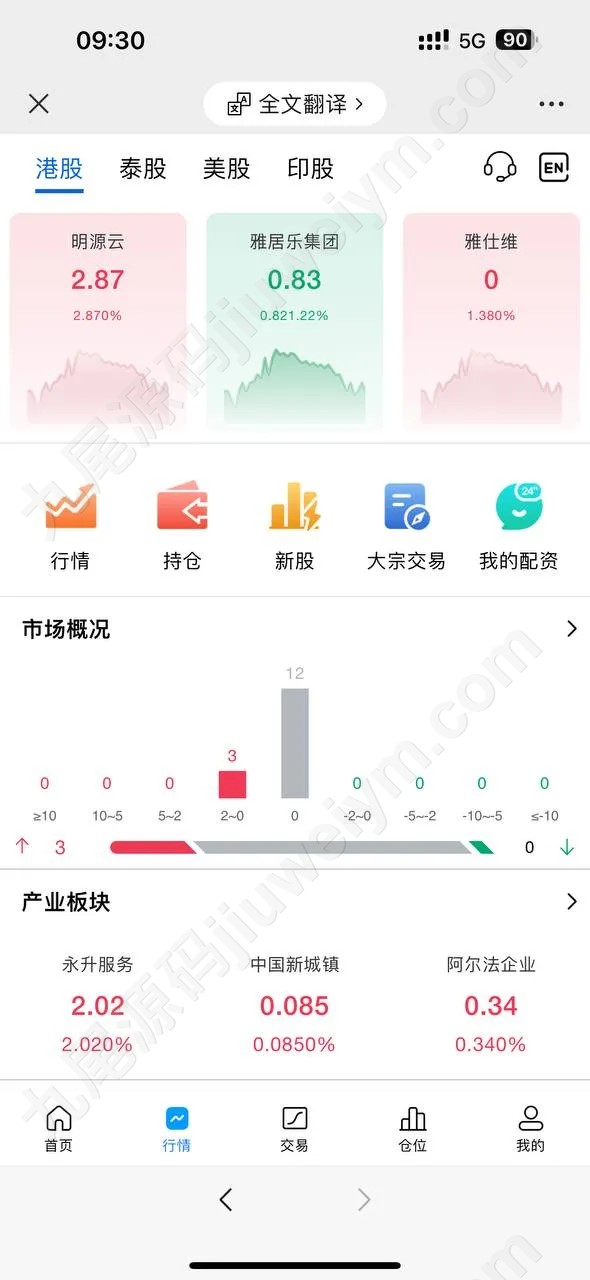Open the 永升服务 sector item
This screenshot has width=590, height=1280.
[x=98, y=1005]
